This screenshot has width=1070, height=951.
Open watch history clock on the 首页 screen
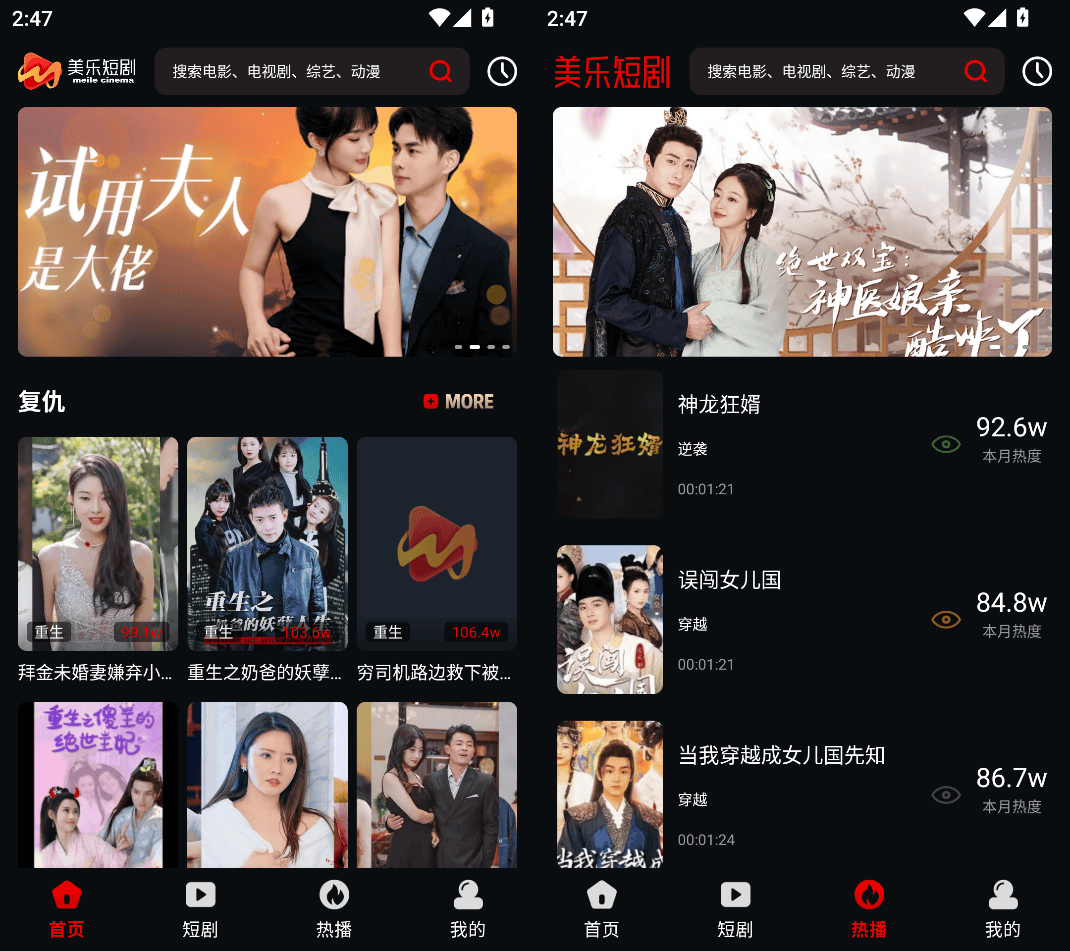502,71
